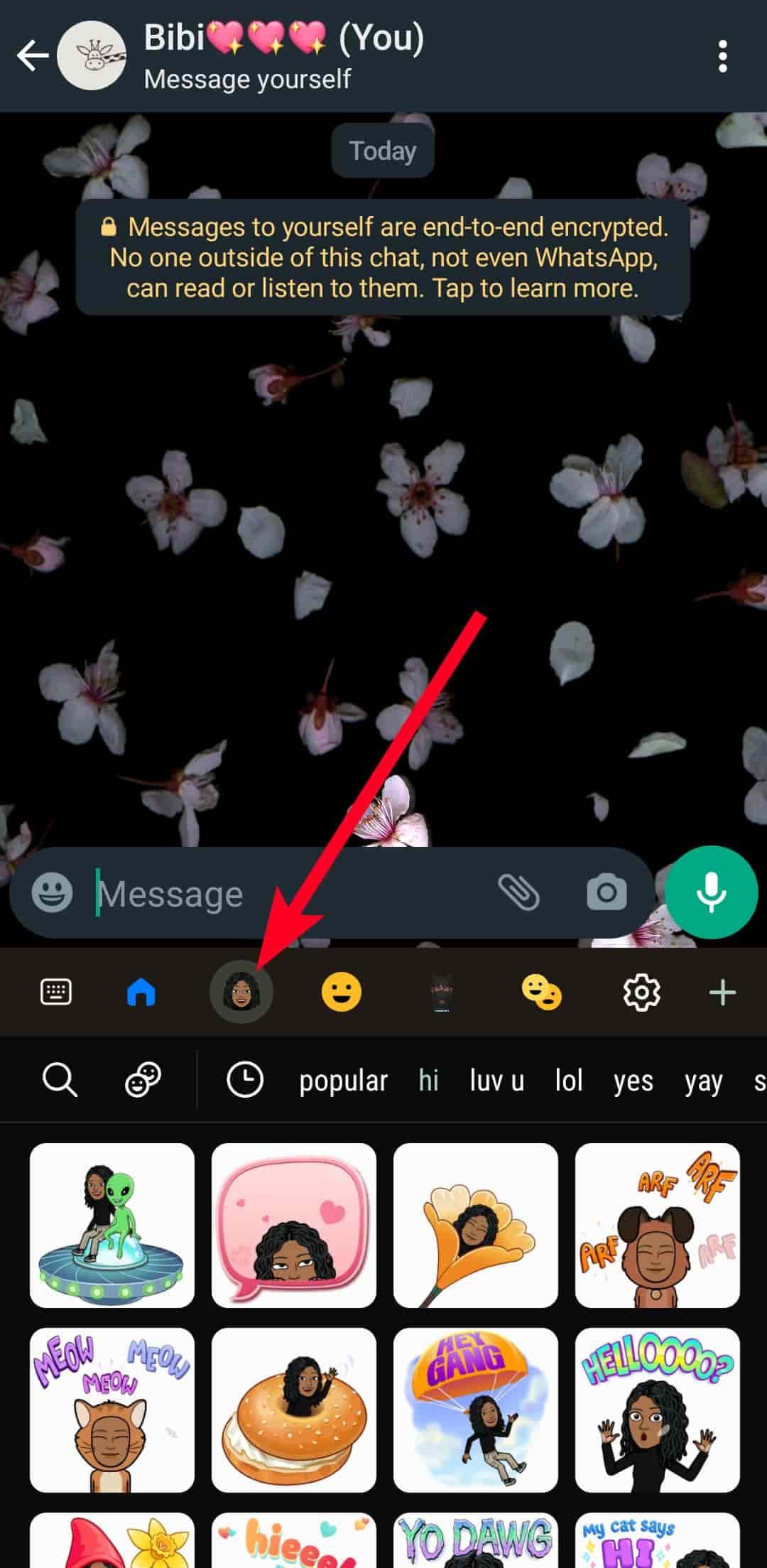Open the camera from message bar
This screenshot has height=1568, width=767.
click(x=606, y=892)
